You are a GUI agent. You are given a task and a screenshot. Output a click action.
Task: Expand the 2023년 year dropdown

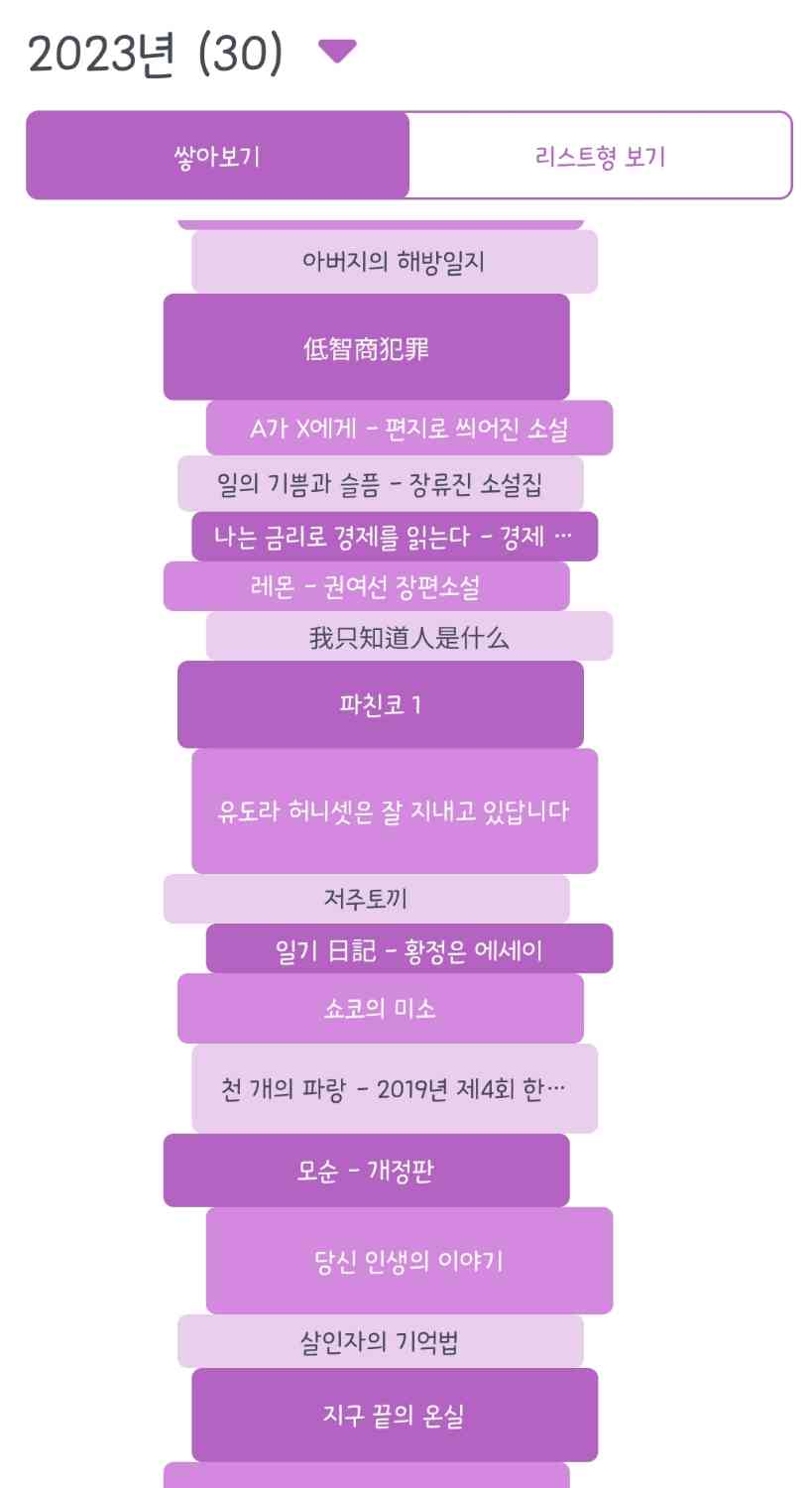coord(336,52)
